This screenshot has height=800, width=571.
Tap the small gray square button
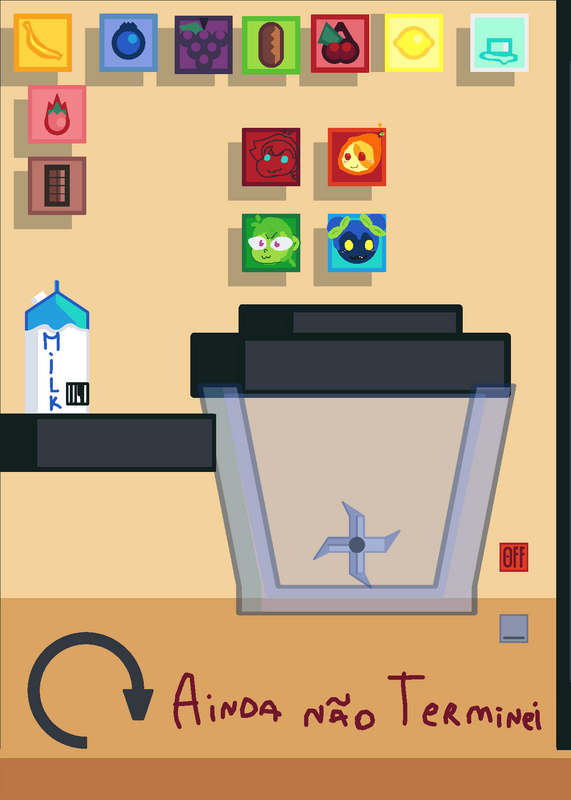coord(514,629)
